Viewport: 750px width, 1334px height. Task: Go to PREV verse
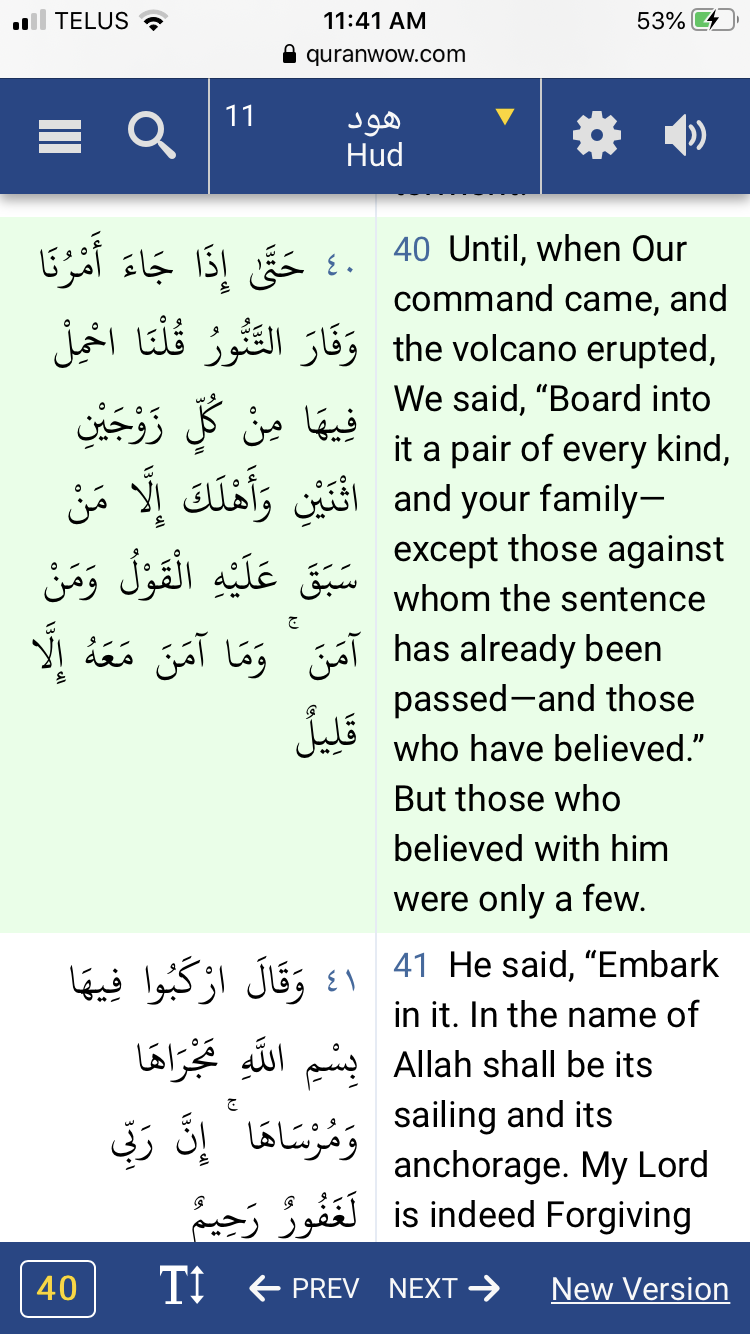pos(304,1288)
